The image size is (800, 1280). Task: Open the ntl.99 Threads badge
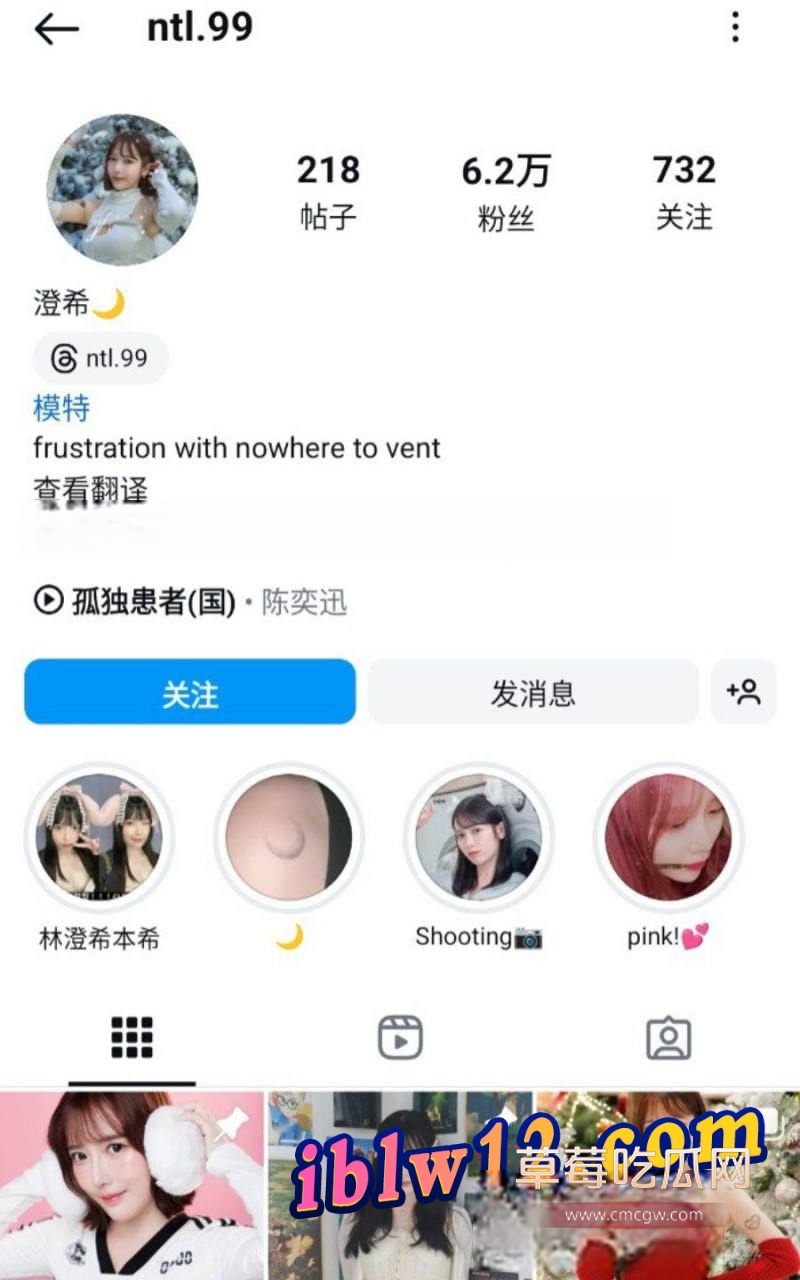(x=101, y=358)
